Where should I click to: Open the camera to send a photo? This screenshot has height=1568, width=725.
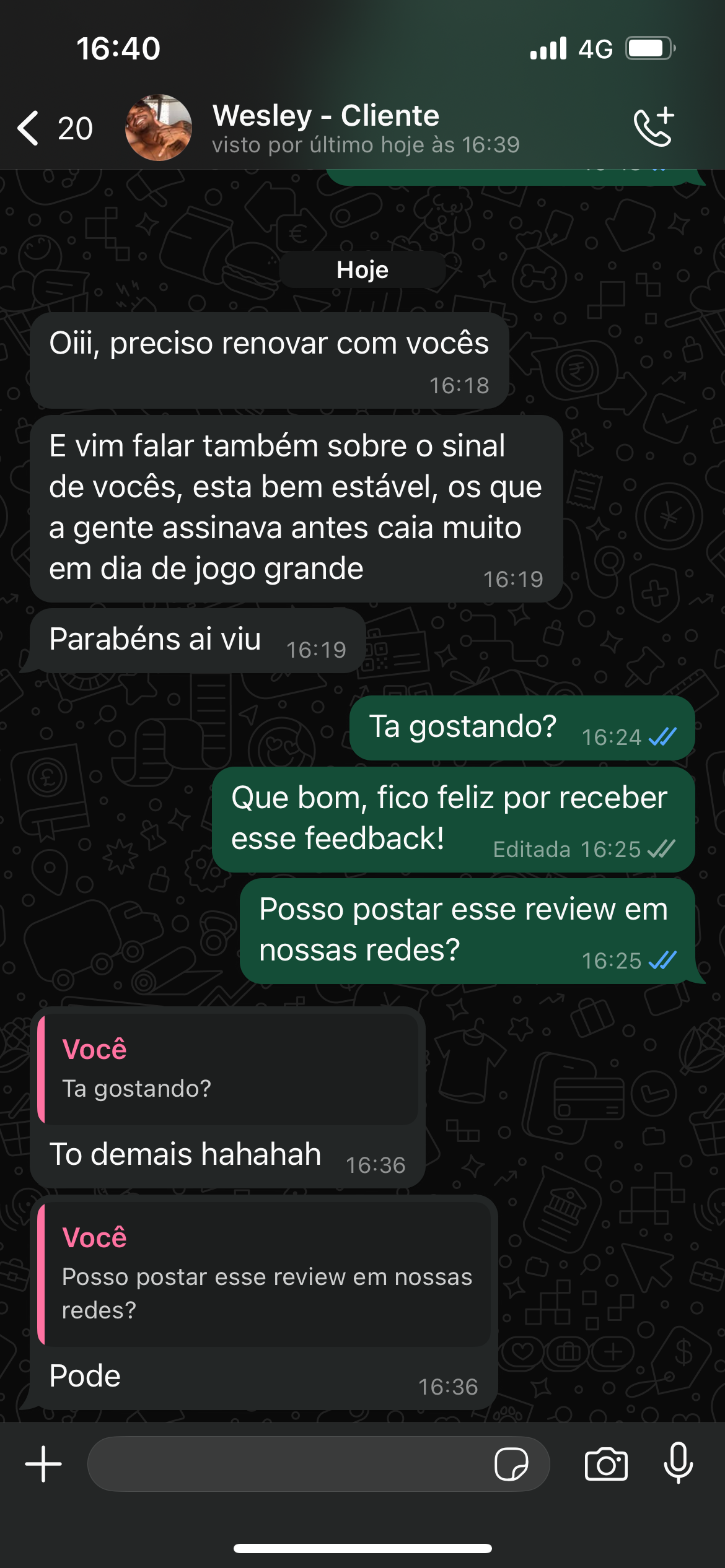tap(606, 1464)
